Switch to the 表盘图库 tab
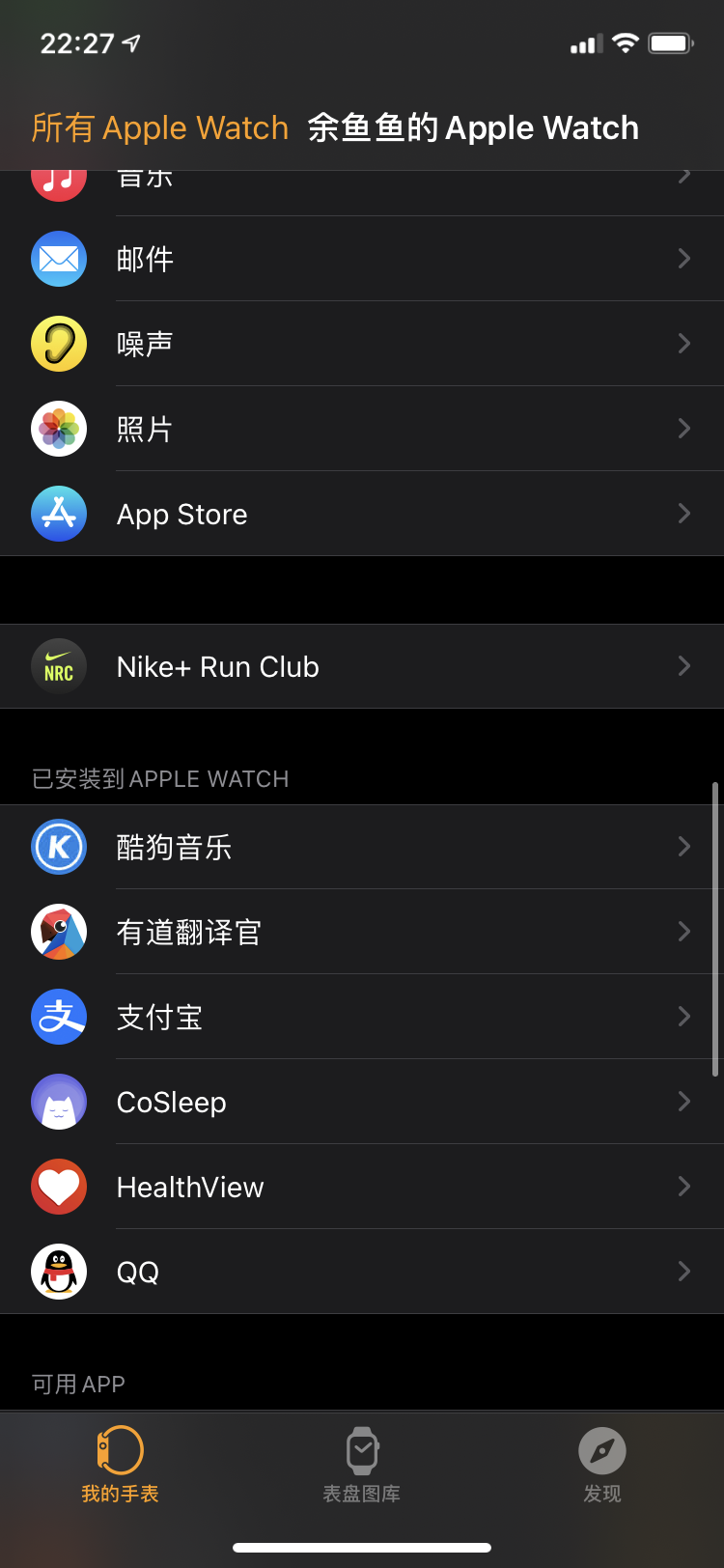Viewport: 724px width, 1568px height. (362, 1465)
